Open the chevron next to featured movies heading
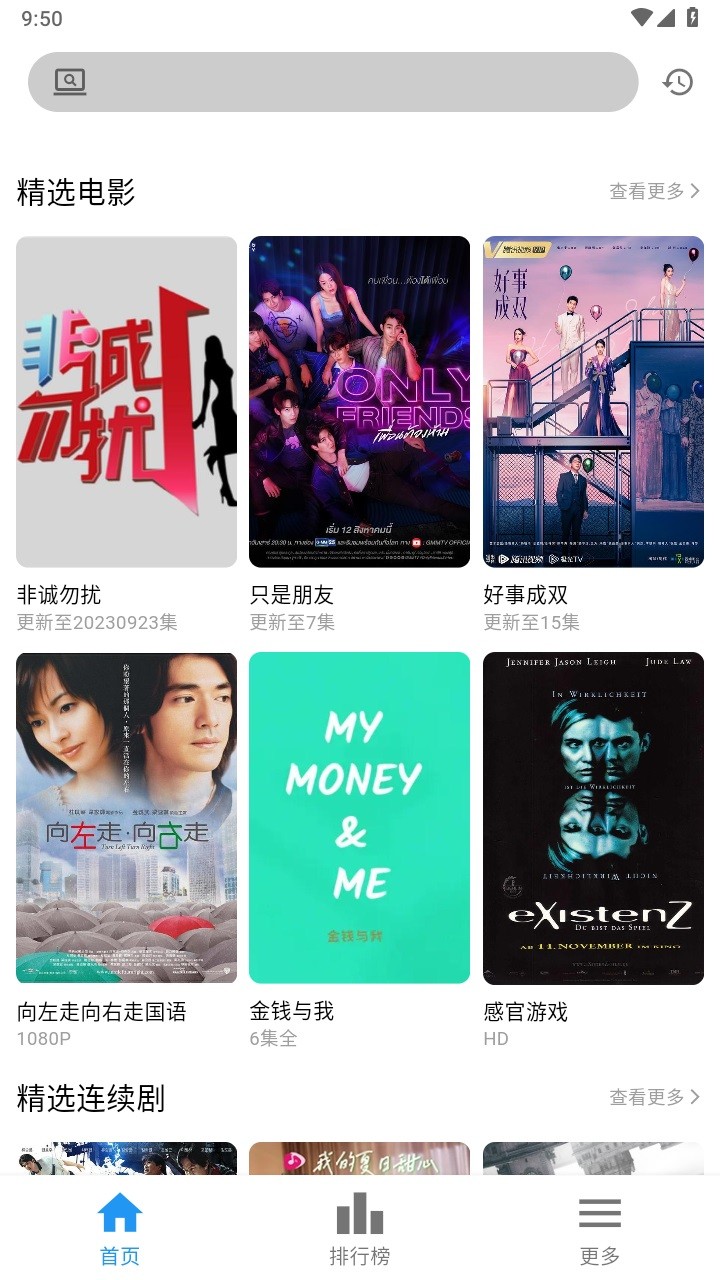720x1280 pixels. click(x=697, y=190)
